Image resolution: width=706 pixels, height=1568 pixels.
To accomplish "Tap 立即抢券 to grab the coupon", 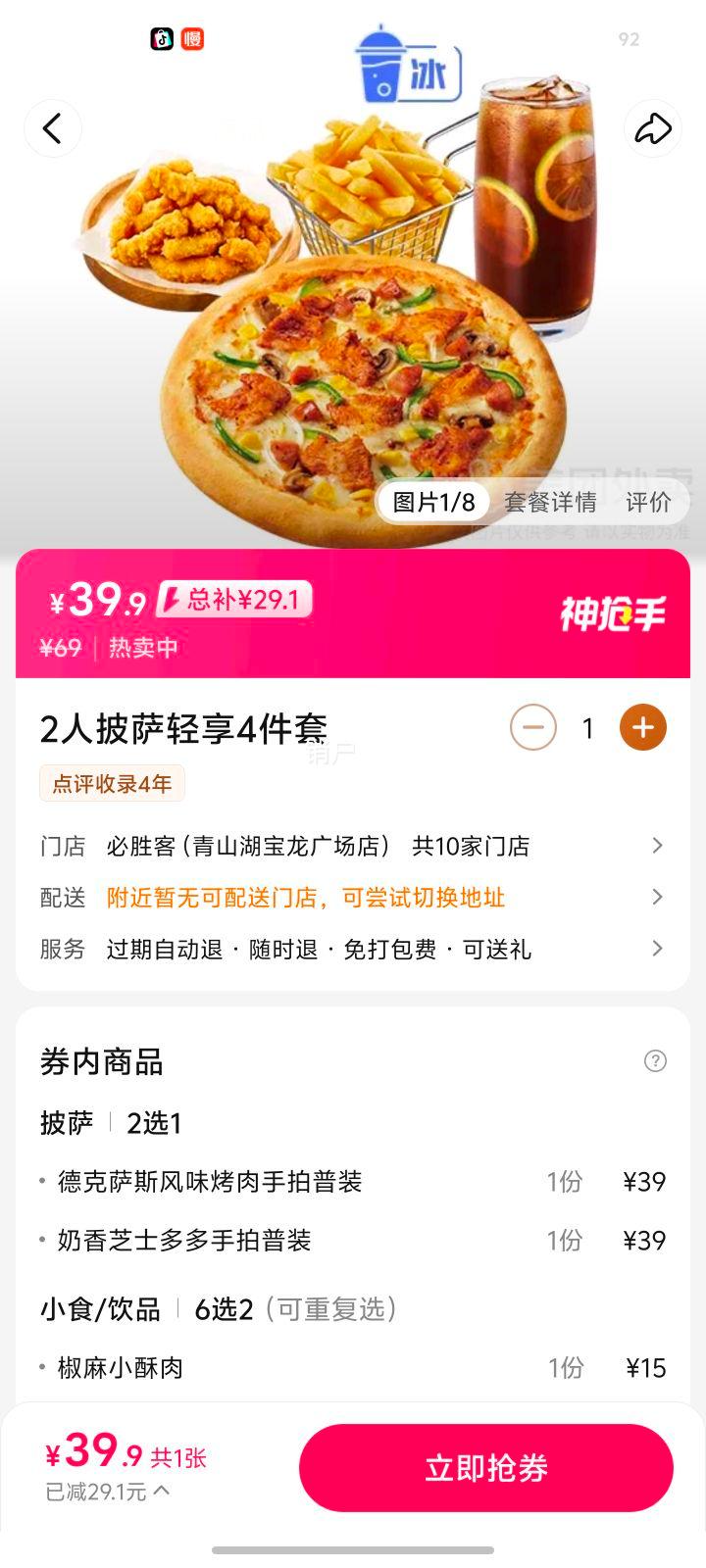I will pos(486,1468).
